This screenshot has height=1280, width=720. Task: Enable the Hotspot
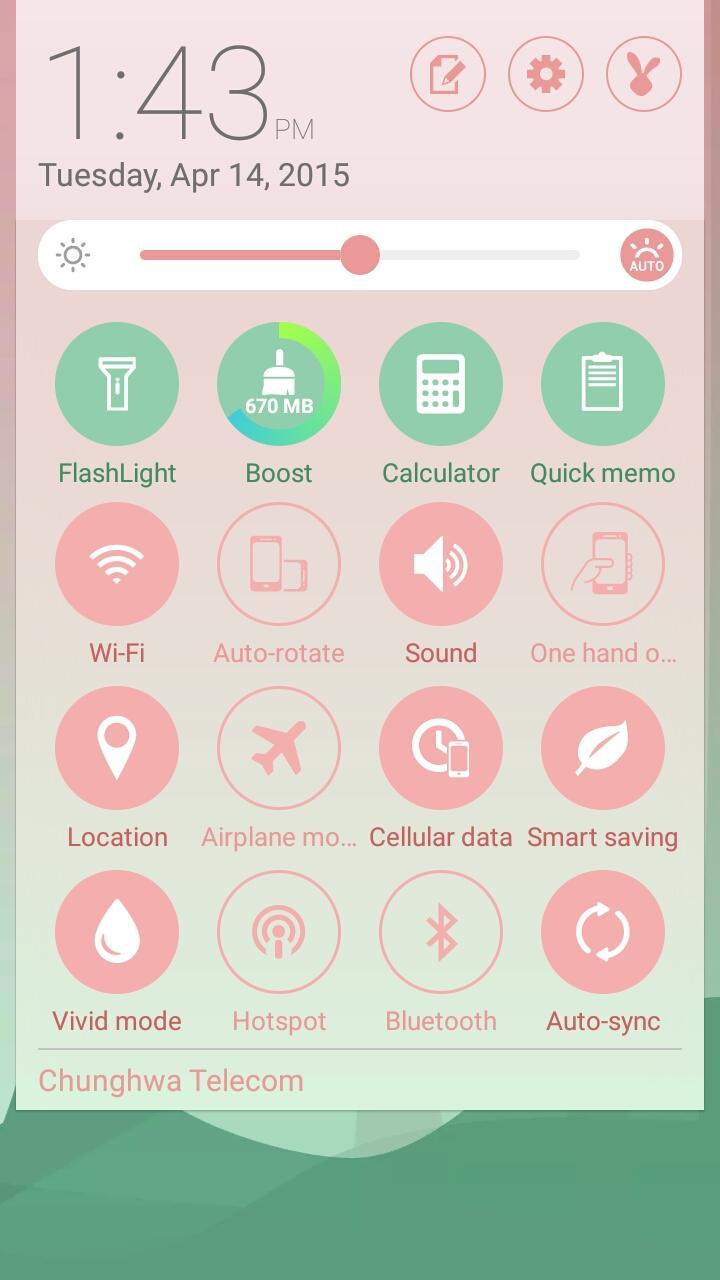click(x=279, y=931)
